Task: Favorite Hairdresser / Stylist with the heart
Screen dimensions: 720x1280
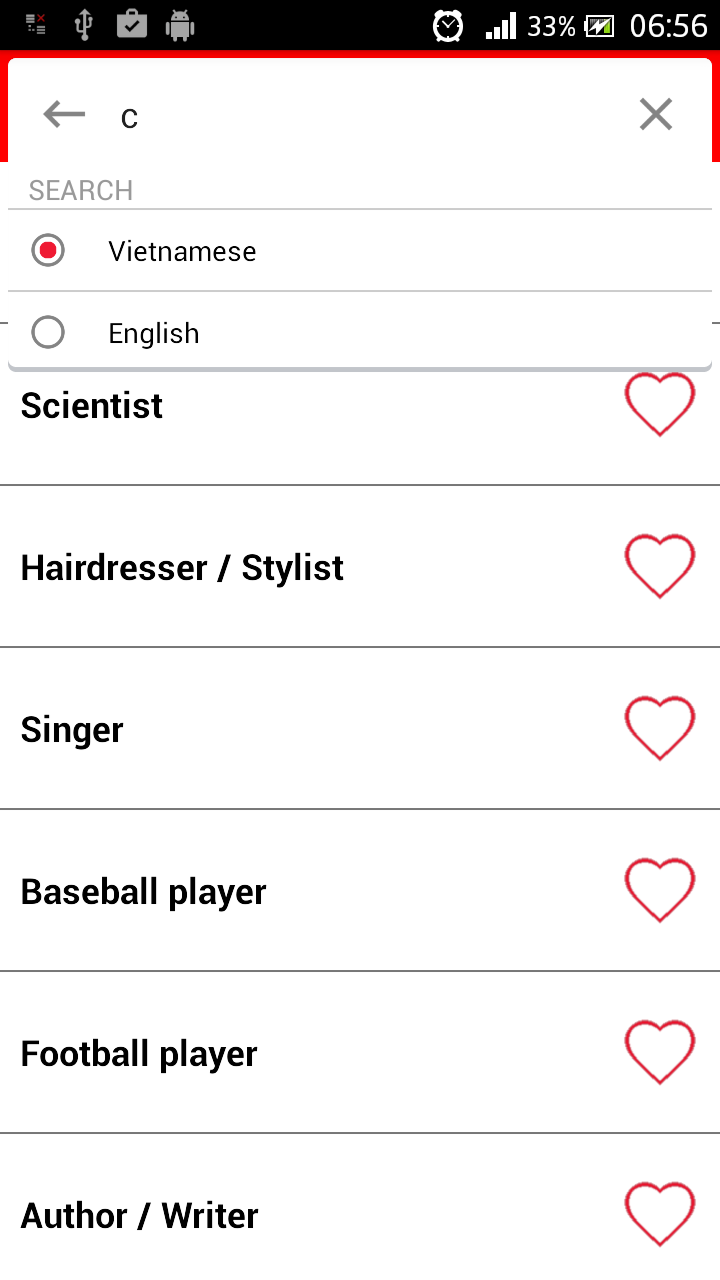Action: (660, 567)
